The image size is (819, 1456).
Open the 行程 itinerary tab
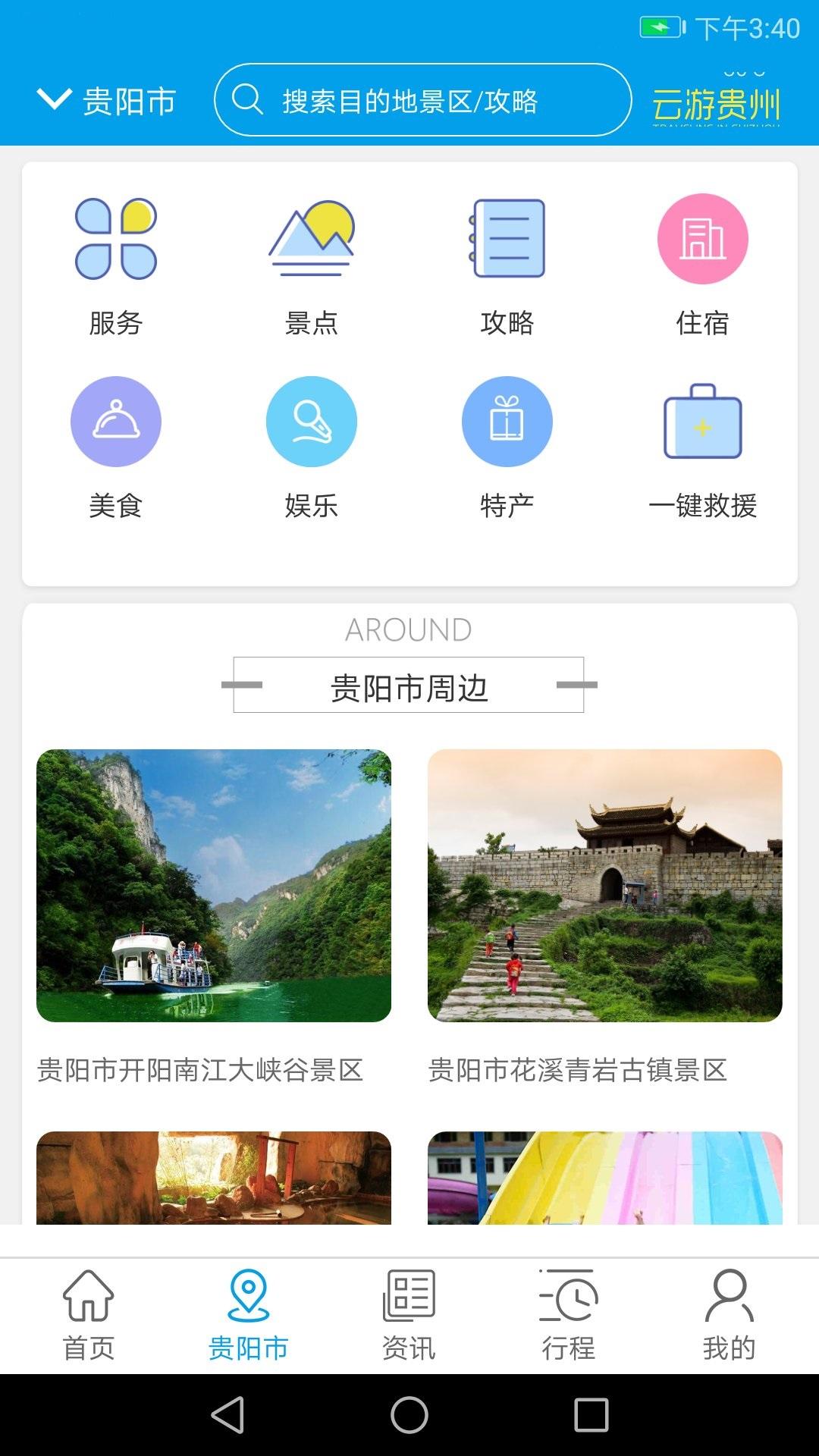click(569, 1315)
